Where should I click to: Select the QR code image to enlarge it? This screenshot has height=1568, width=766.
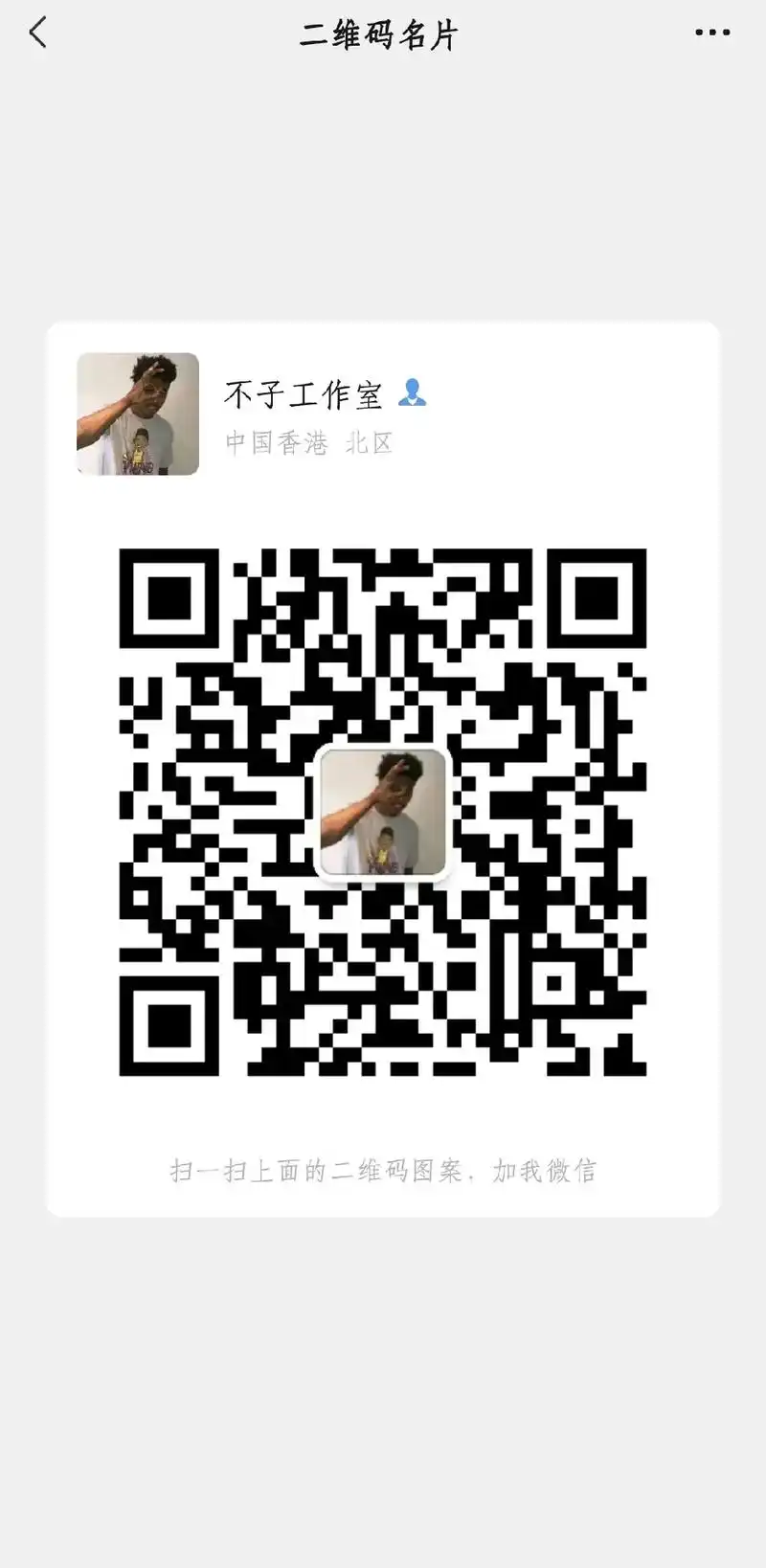[x=382, y=812]
